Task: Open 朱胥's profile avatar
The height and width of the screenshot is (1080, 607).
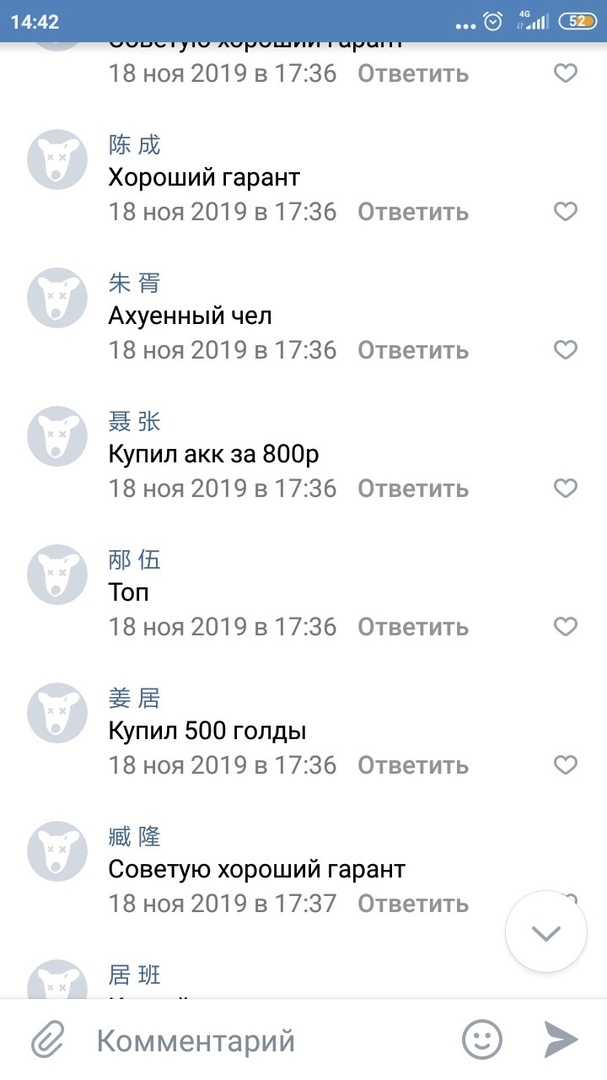Action: 58,298
